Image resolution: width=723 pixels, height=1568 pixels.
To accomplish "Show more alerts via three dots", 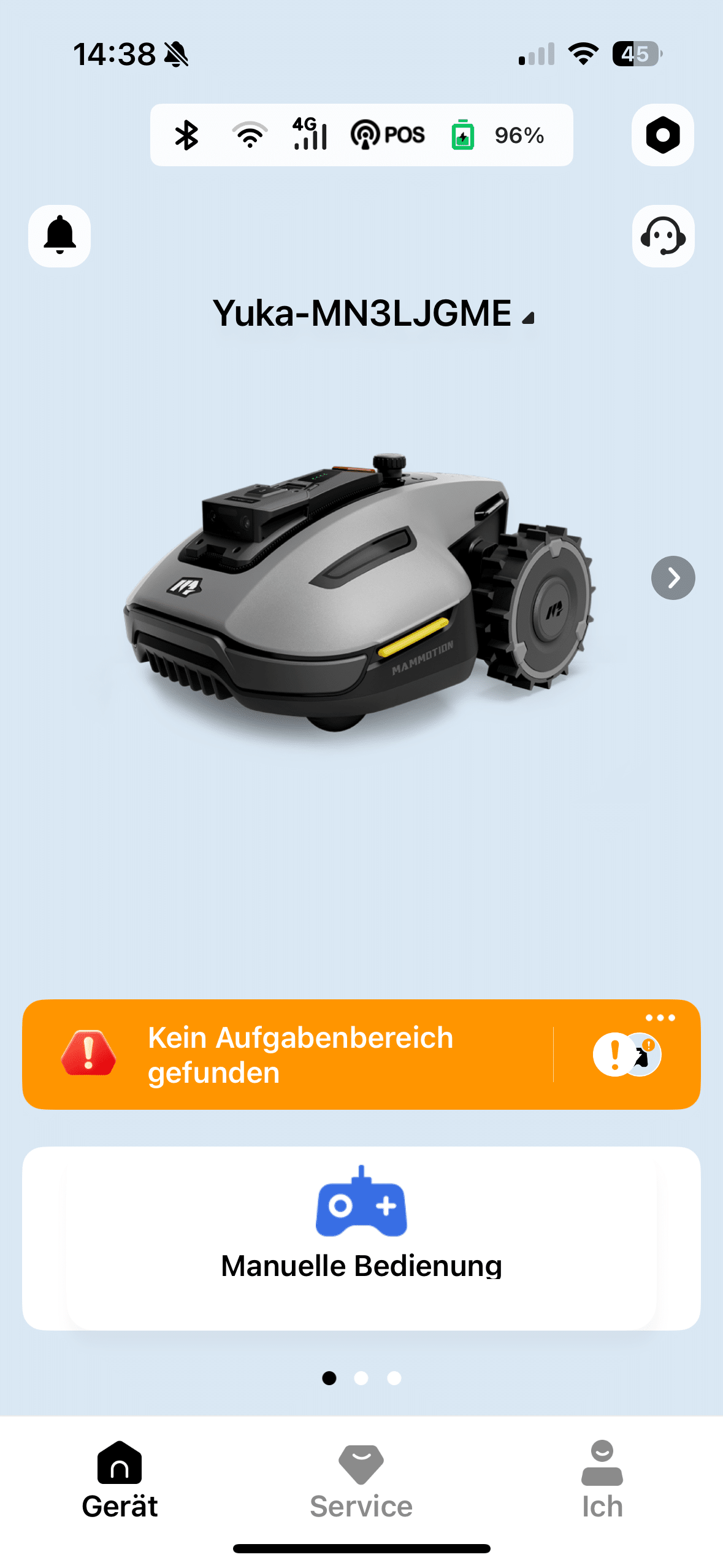I will click(x=660, y=1018).
